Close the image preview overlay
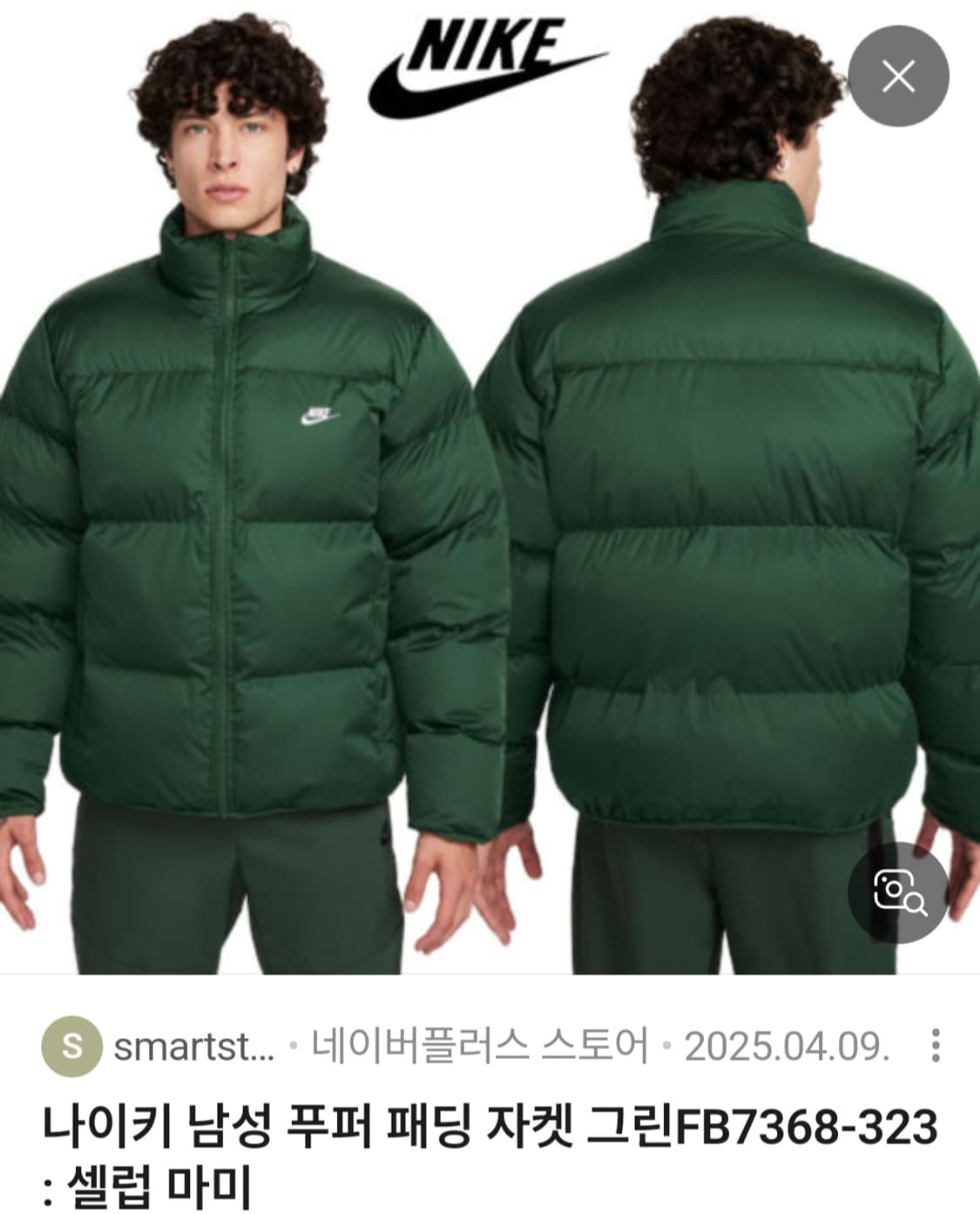The height and width of the screenshot is (1214, 980). point(898,74)
